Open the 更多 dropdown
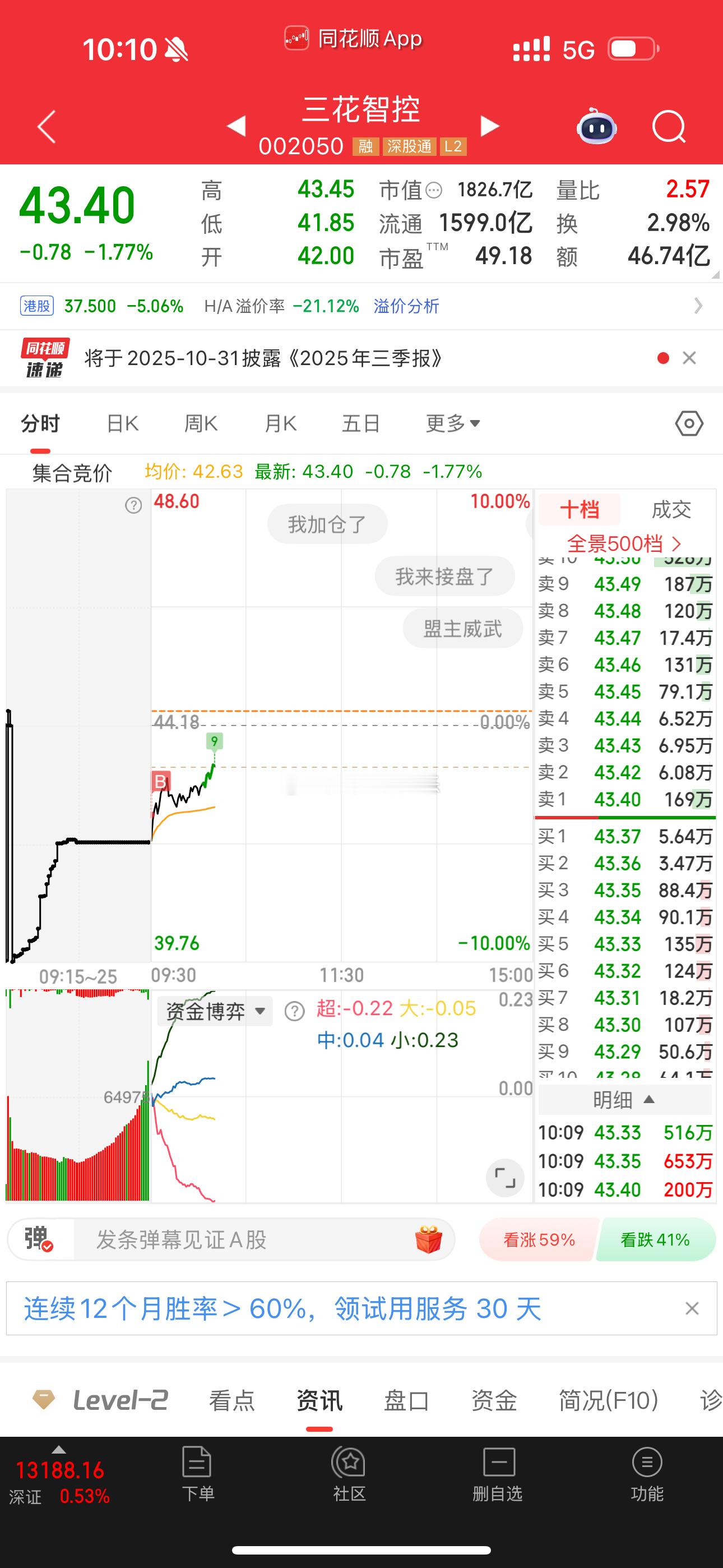 point(453,422)
